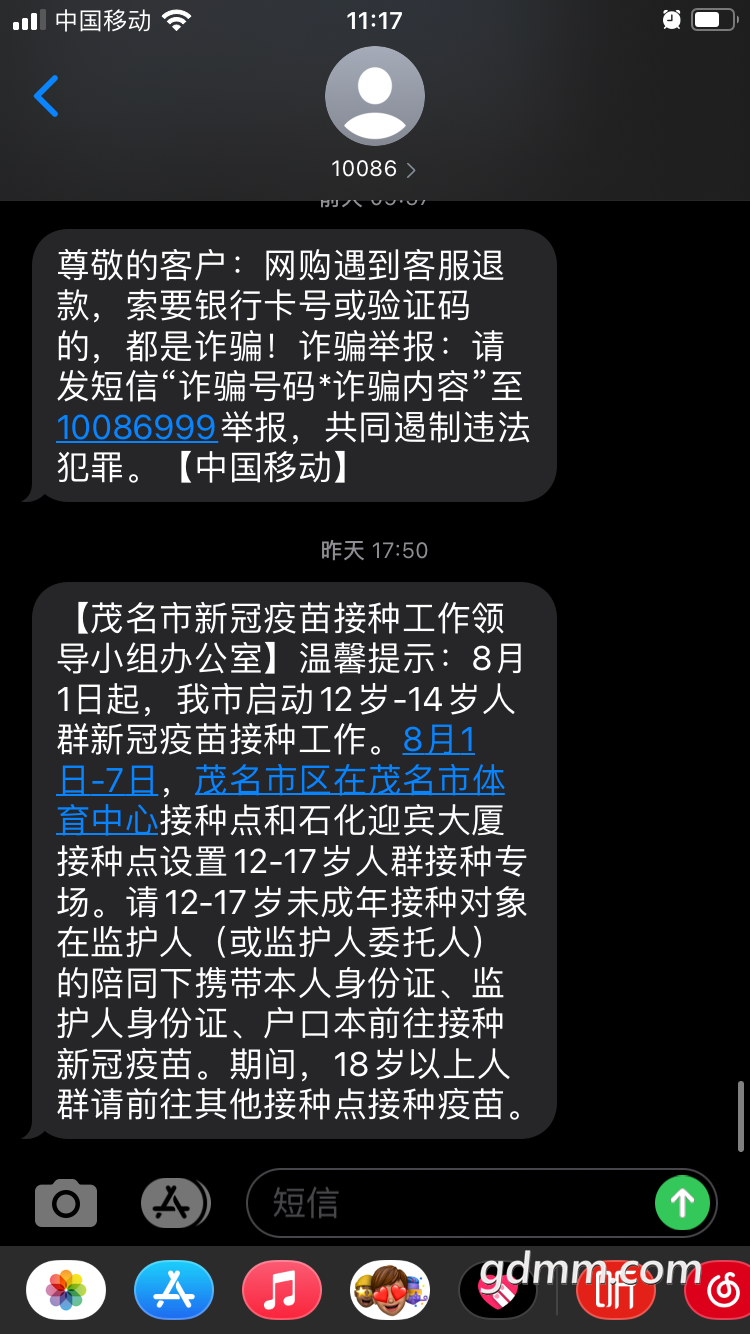Image resolution: width=750 pixels, height=1334 pixels.
Task: Tap the alarm icon in status bar
Action: tap(671, 19)
